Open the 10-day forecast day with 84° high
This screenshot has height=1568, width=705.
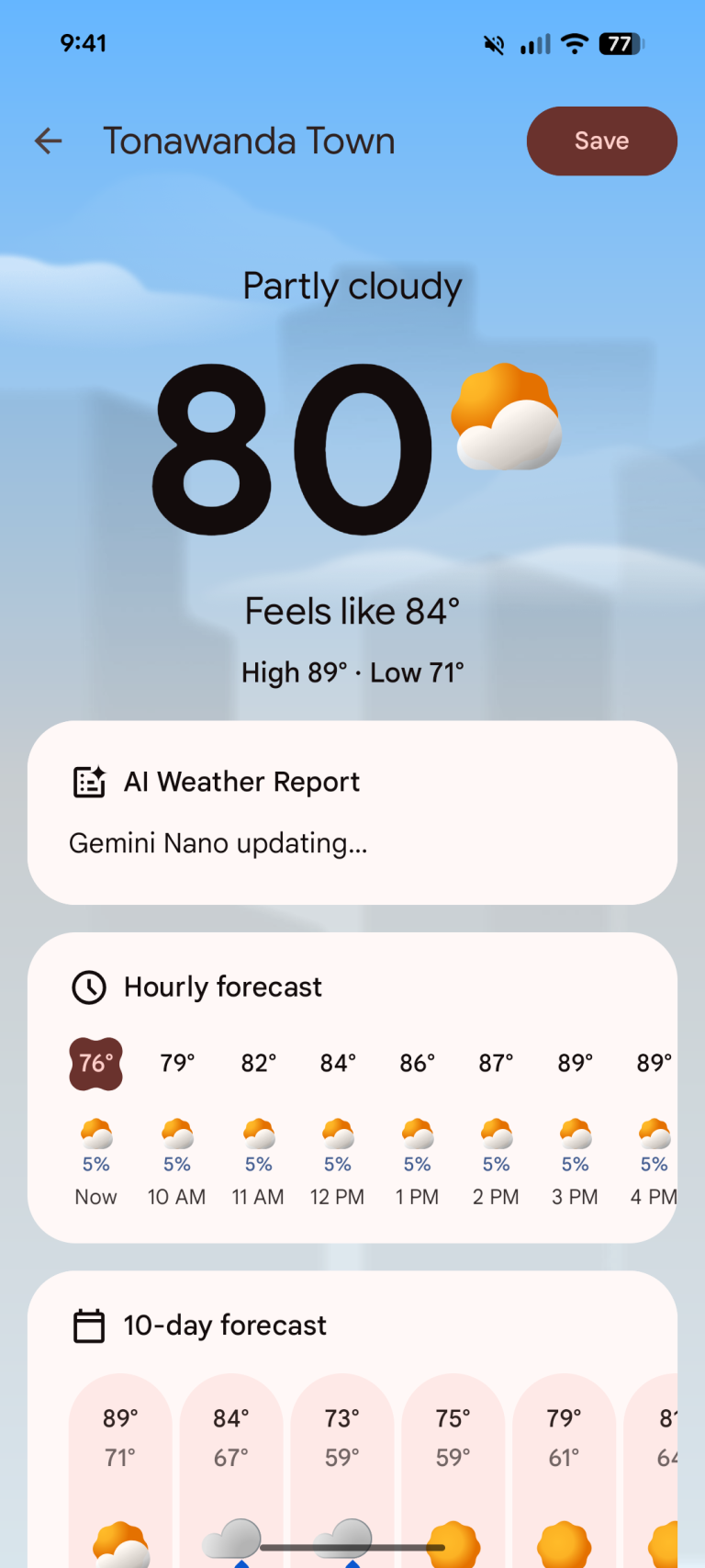click(x=231, y=1470)
